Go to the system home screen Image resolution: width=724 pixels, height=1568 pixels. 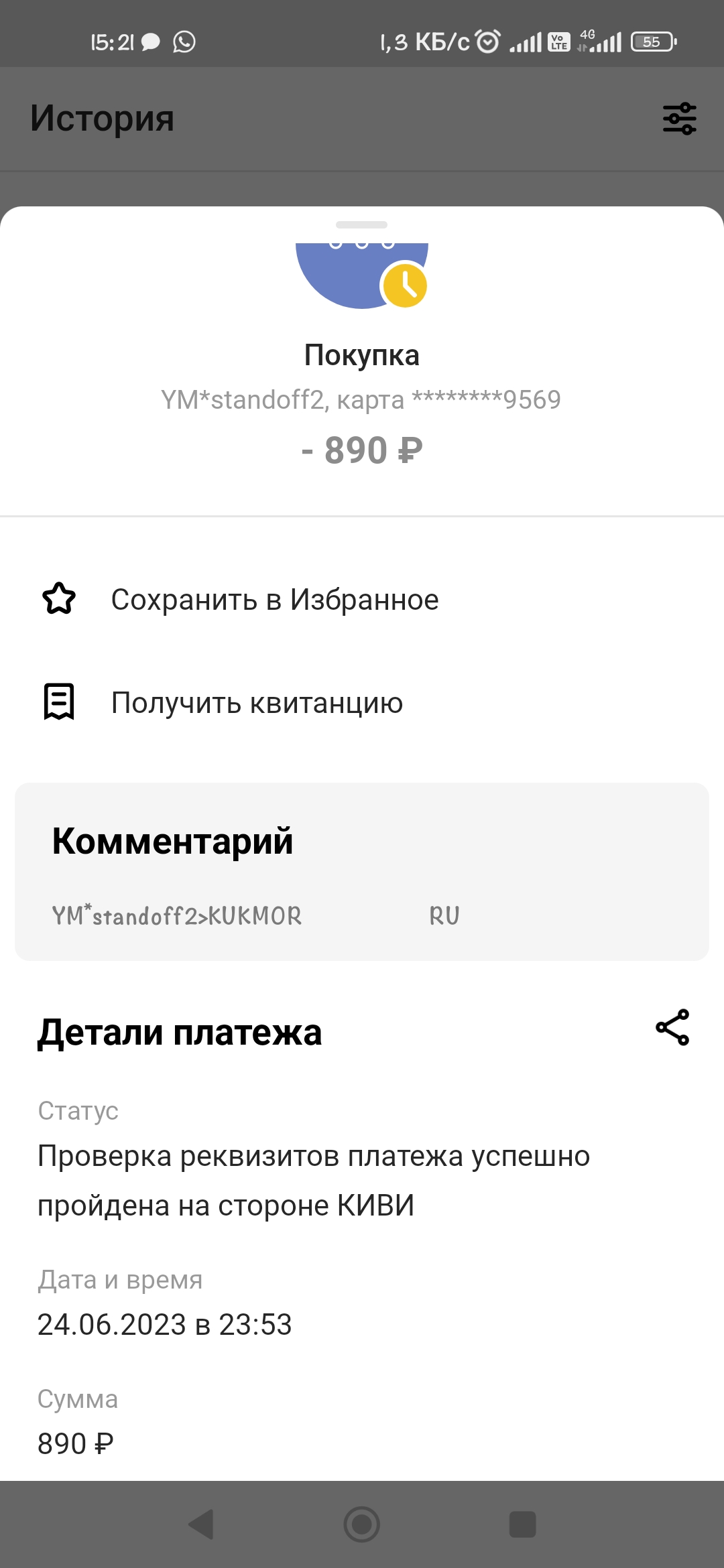pos(362,1524)
